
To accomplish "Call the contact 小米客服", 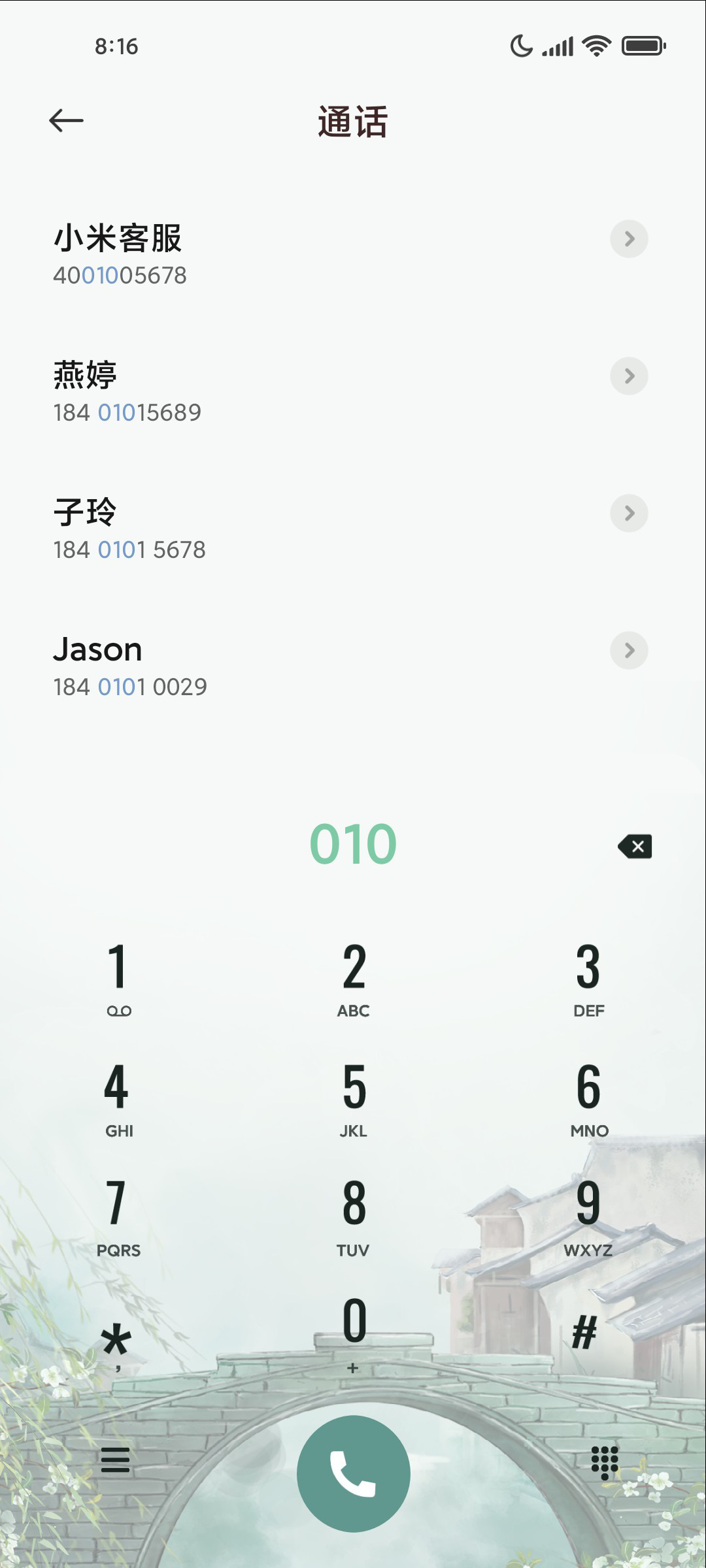I will 261,255.
